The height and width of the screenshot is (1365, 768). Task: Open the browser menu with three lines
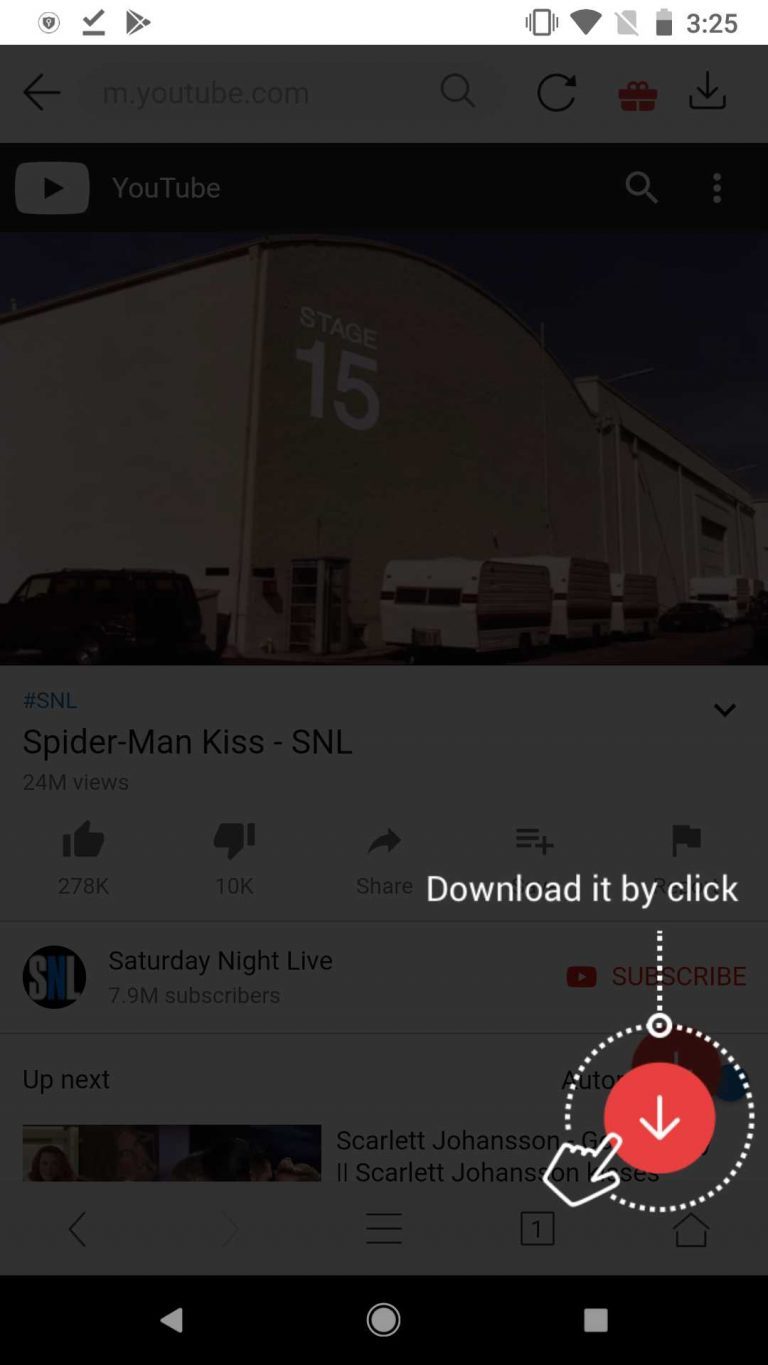tap(384, 1229)
